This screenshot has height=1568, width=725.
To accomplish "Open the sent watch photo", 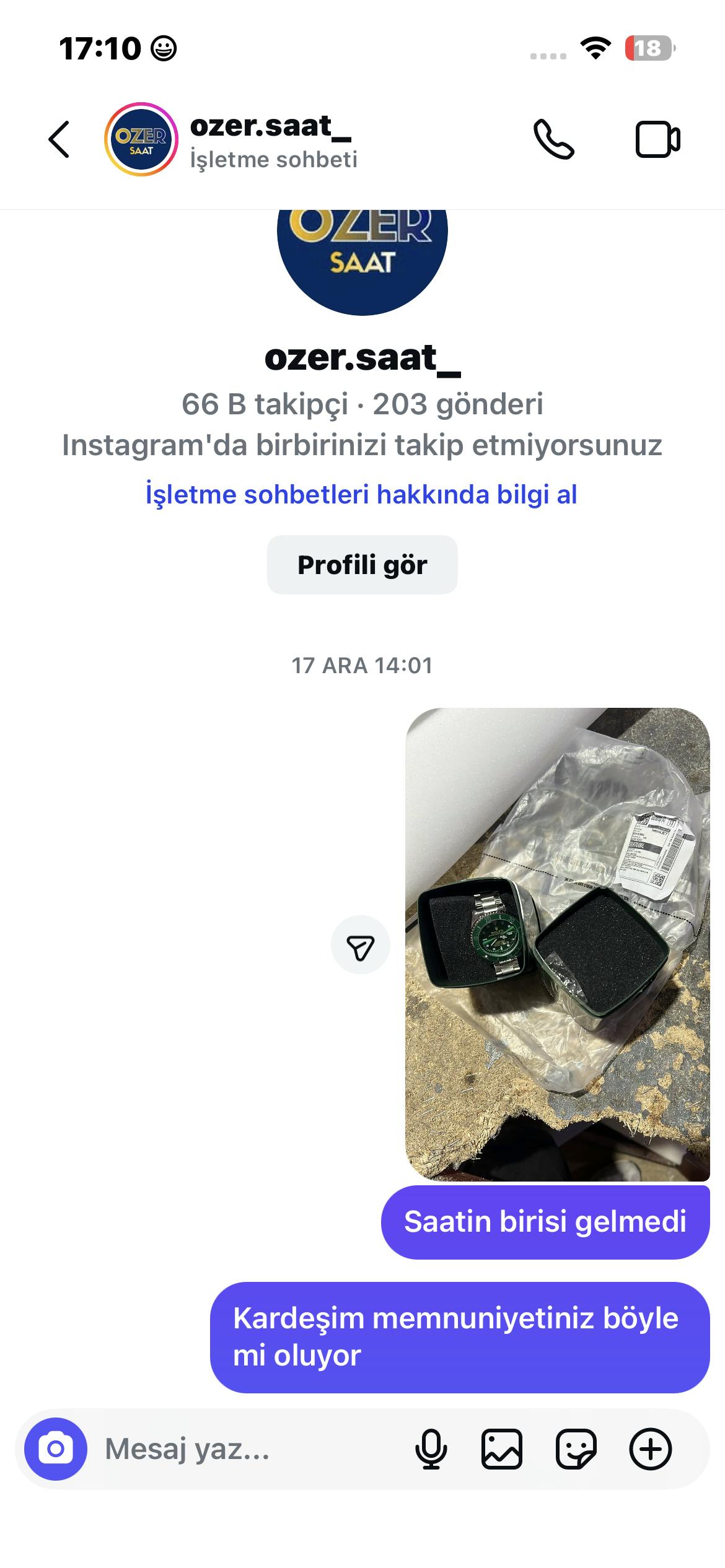I will pos(557,944).
